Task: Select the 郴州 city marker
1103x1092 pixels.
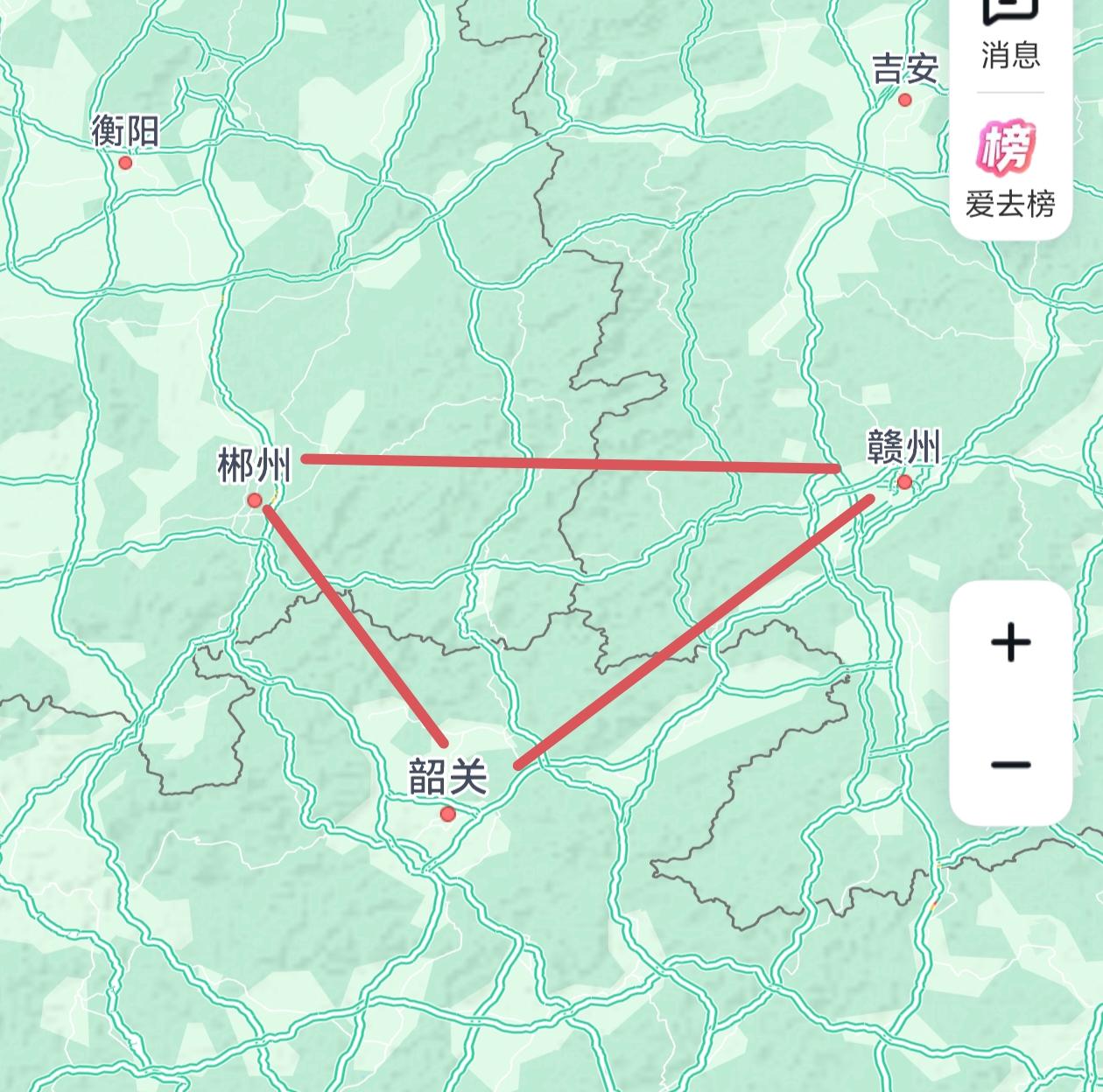Action: click(x=255, y=500)
